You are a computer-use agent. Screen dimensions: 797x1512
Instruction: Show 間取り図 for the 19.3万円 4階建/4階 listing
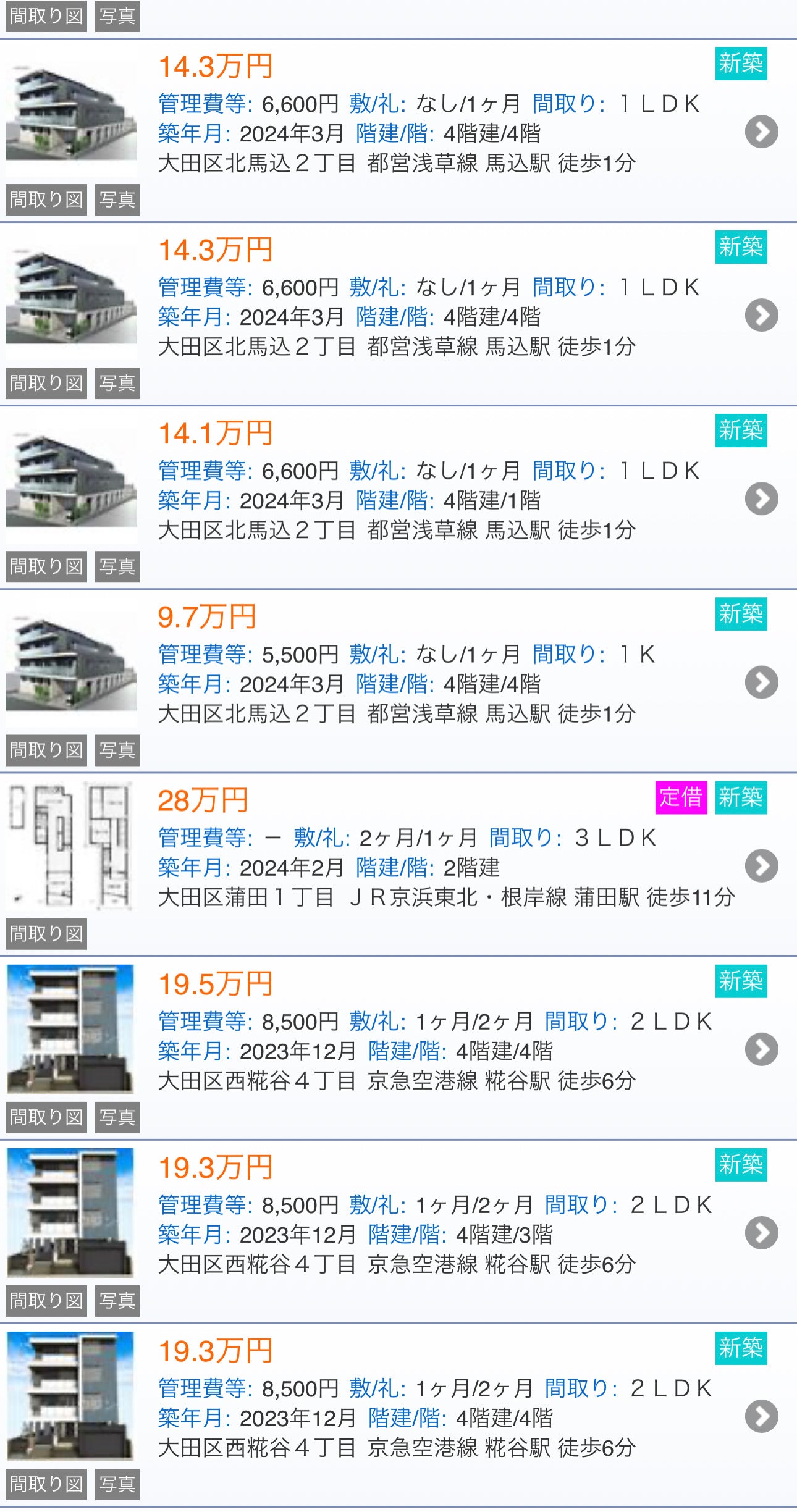(46, 1484)
